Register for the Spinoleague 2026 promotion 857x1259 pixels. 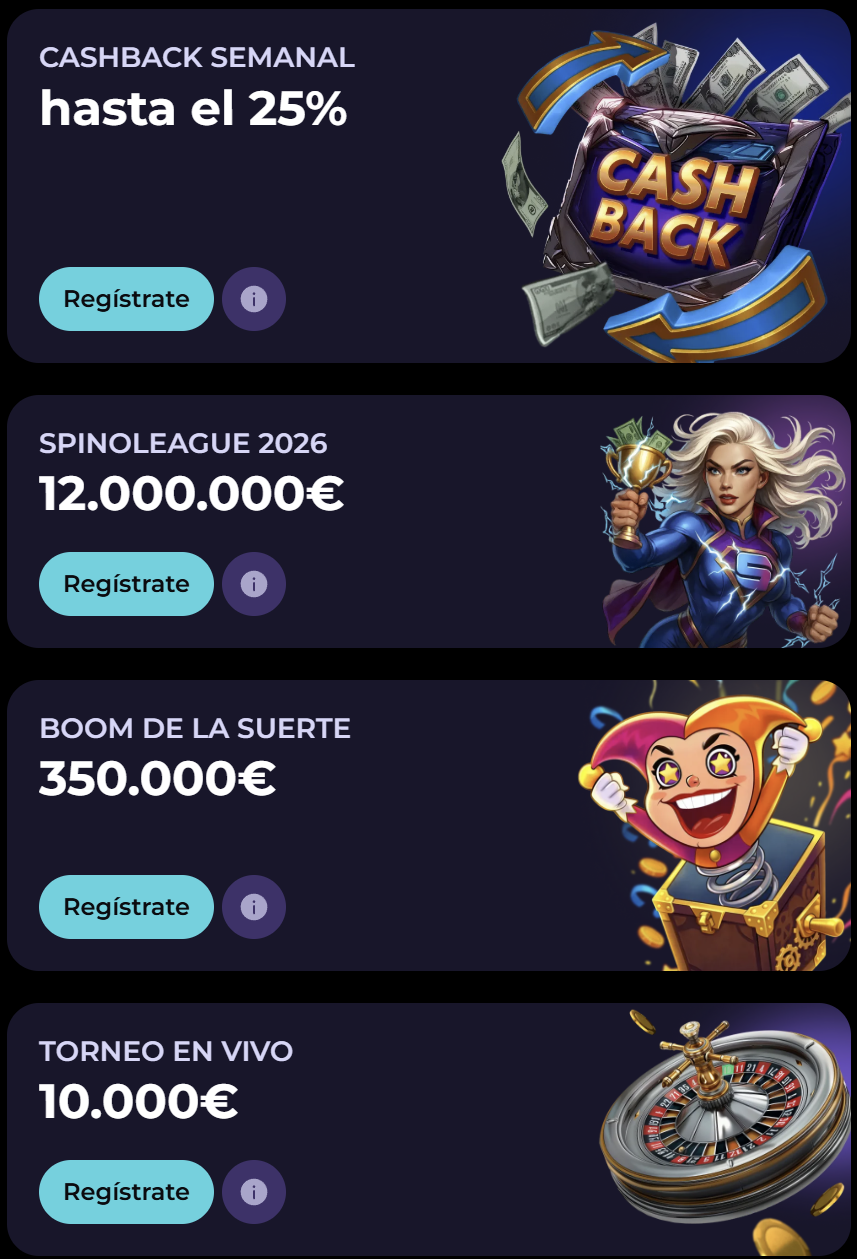[126, 584]
